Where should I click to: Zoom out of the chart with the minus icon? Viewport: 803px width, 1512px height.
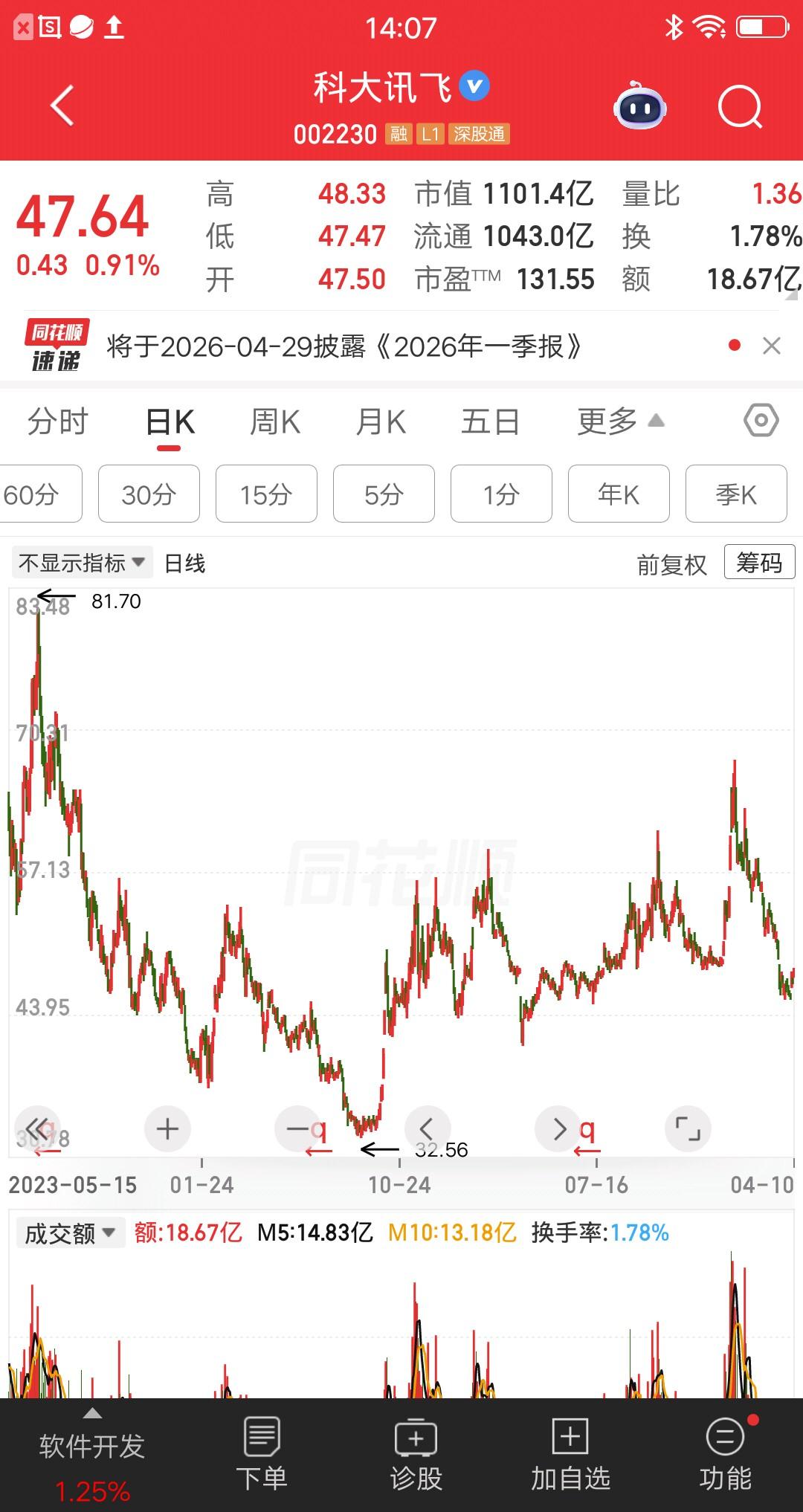297,1128
